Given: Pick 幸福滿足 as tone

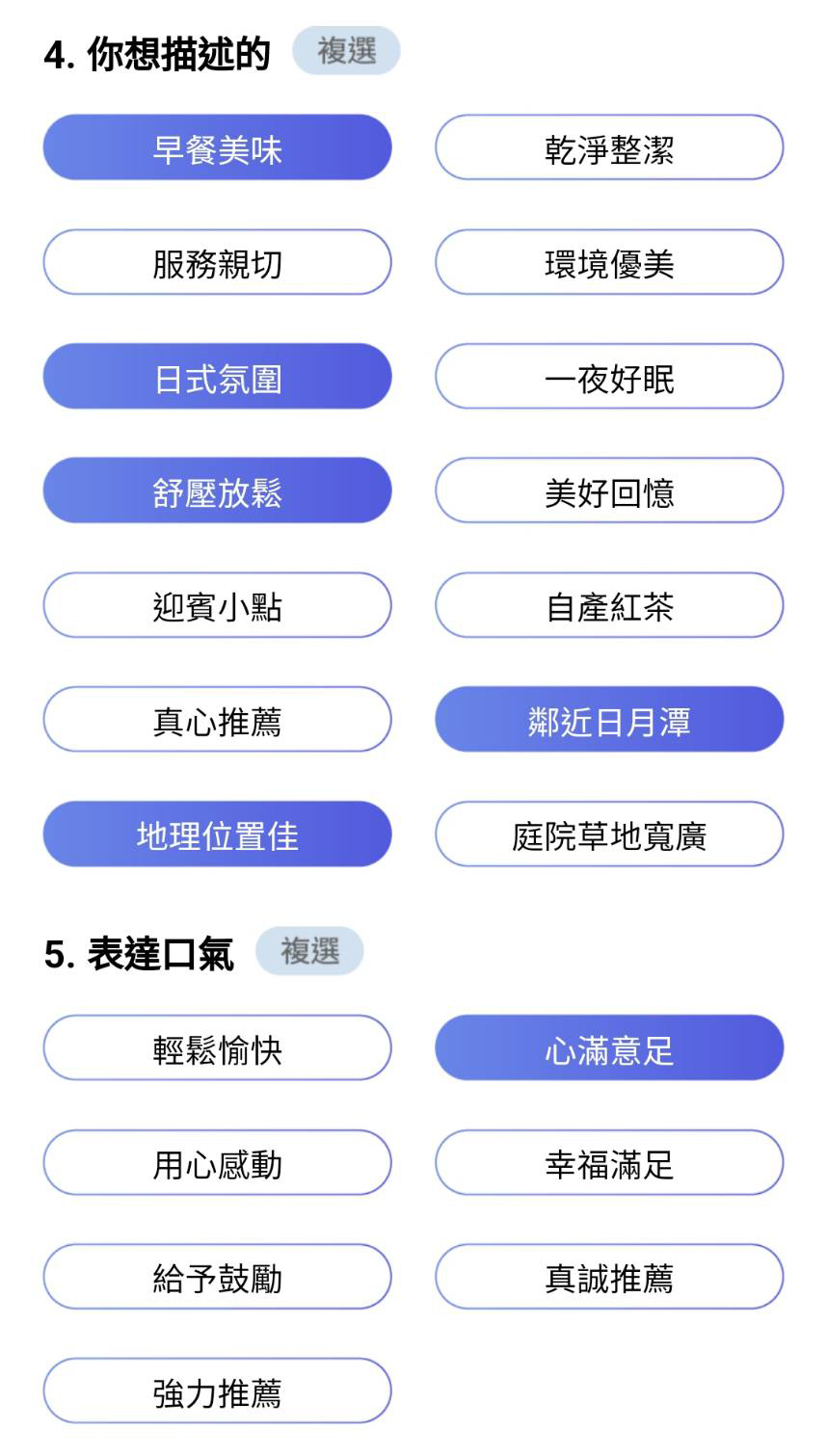Looking at the screenshot, I should pyautogui.click(x=609, y=1163).
